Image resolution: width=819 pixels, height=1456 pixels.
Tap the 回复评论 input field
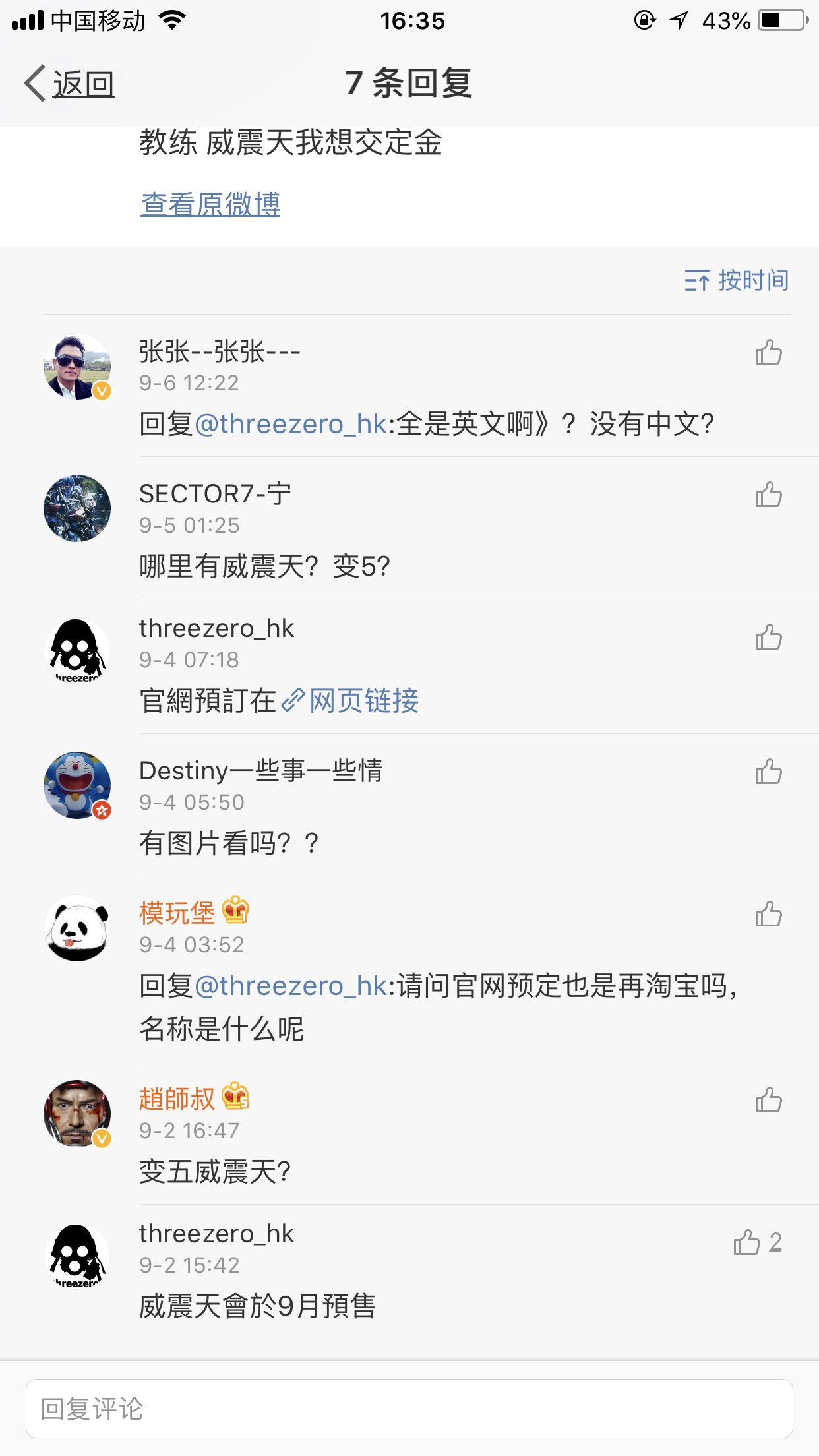point(409,1409)
